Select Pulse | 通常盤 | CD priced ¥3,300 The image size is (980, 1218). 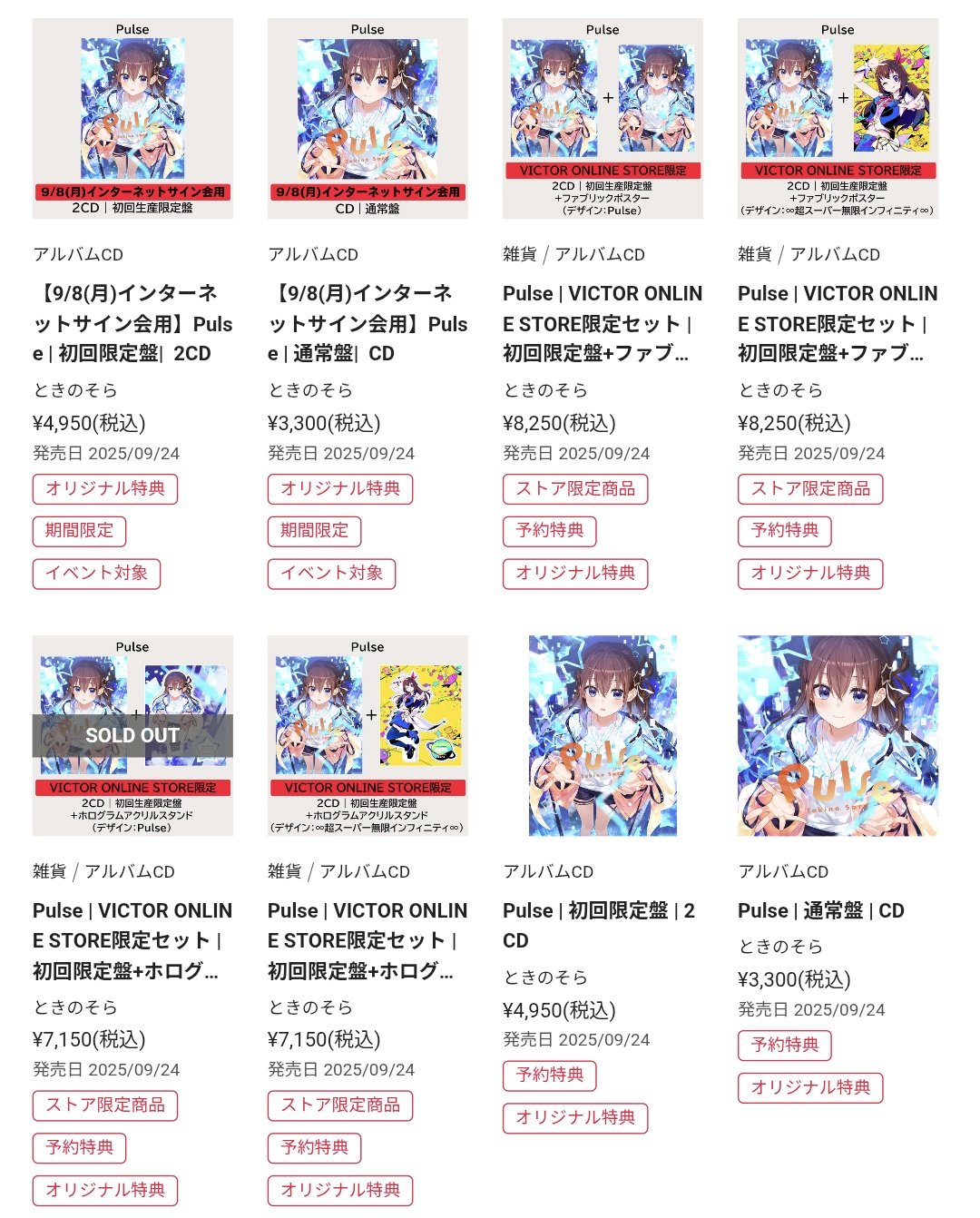point(838,736)
